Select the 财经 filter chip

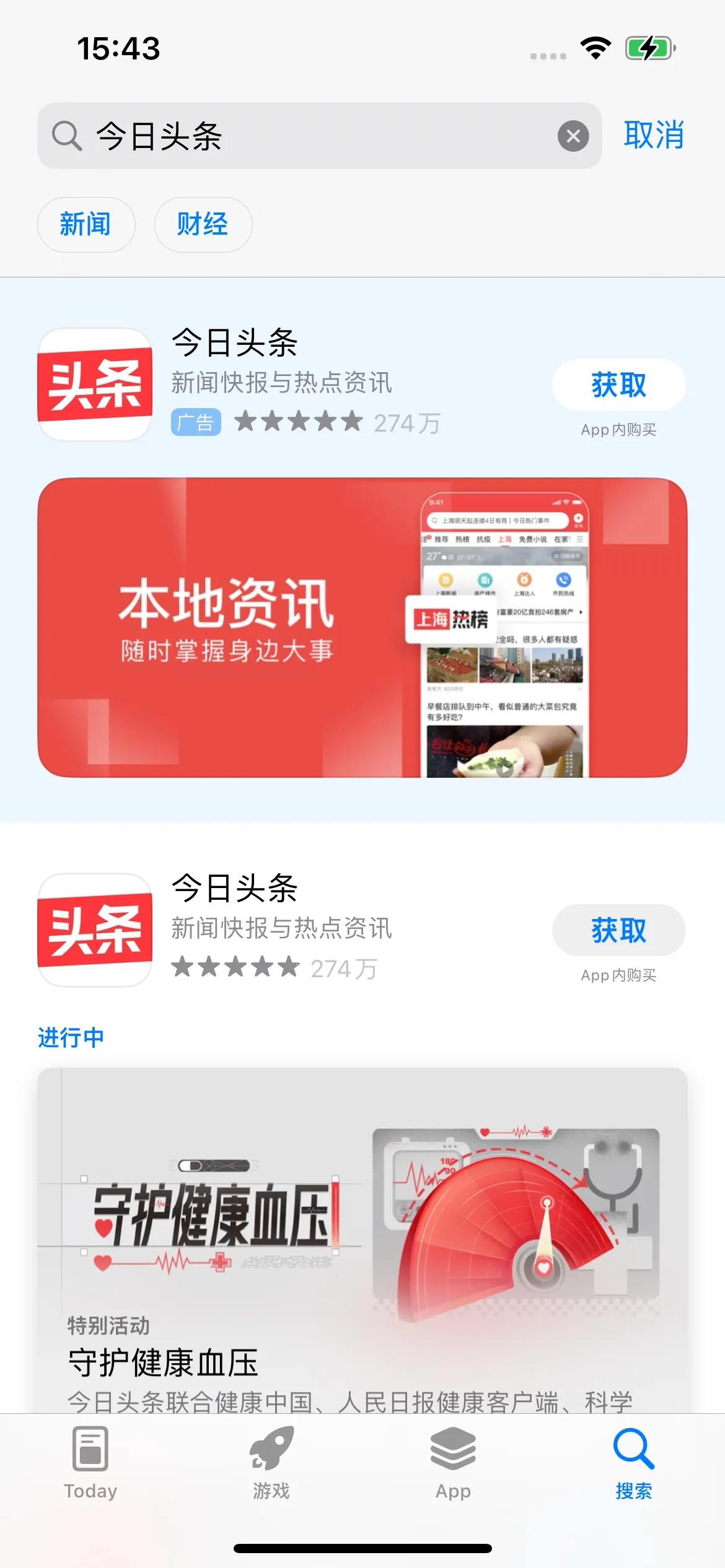(x=203, y=225)
